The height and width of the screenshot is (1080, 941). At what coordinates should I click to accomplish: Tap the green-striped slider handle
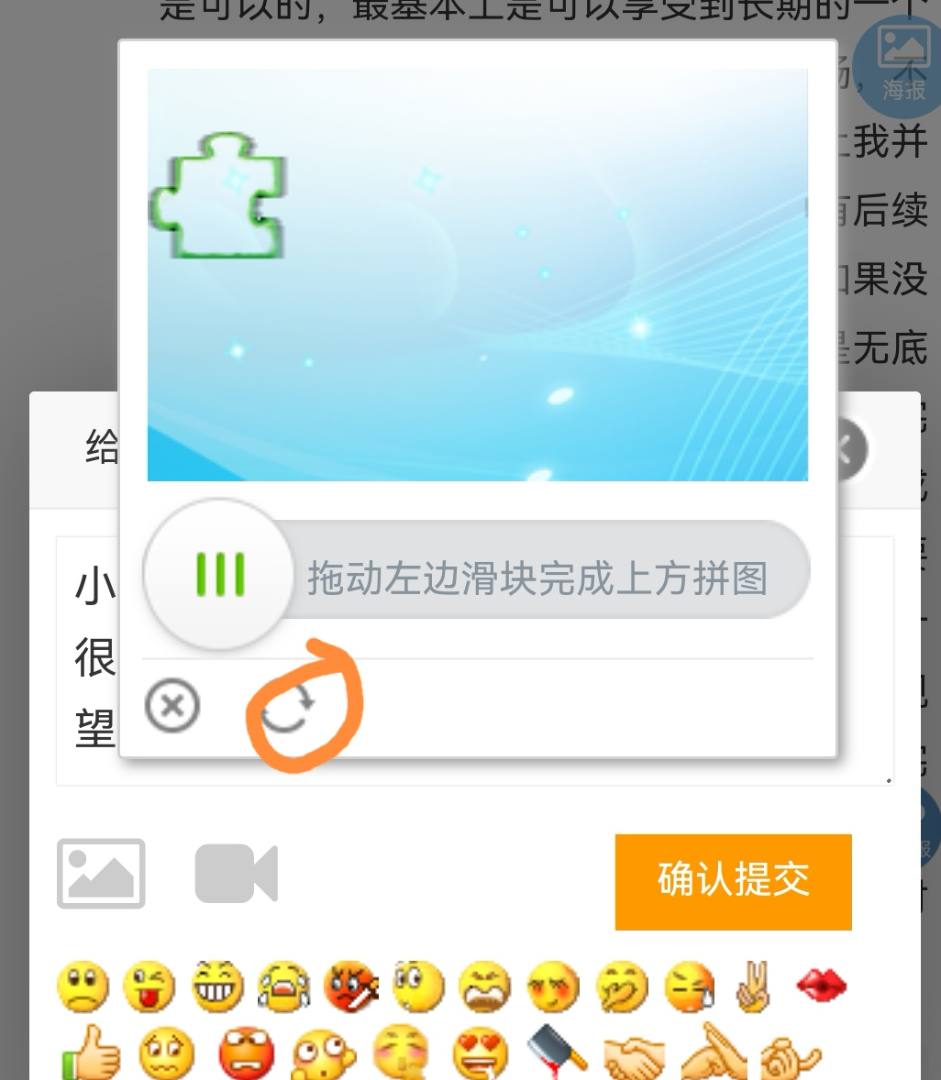[219, 575]
